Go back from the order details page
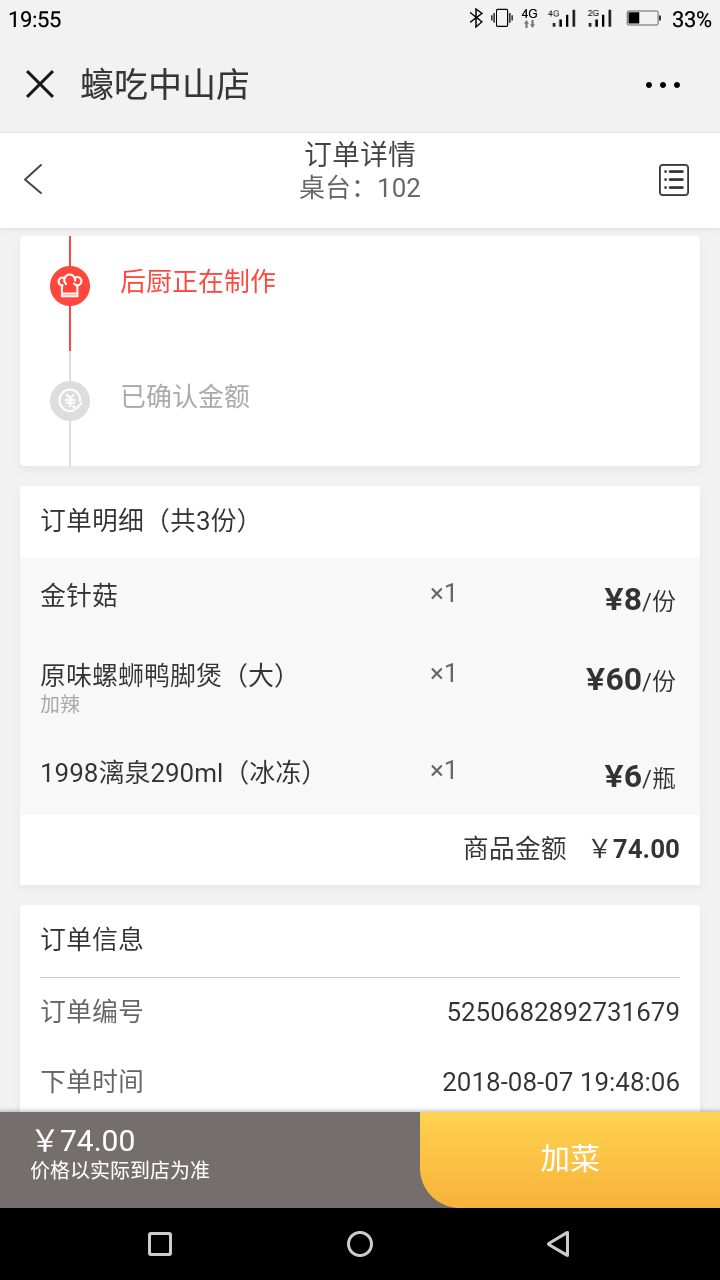The width and height of the screenshot is (720, 1280). [x=34, y=180]
